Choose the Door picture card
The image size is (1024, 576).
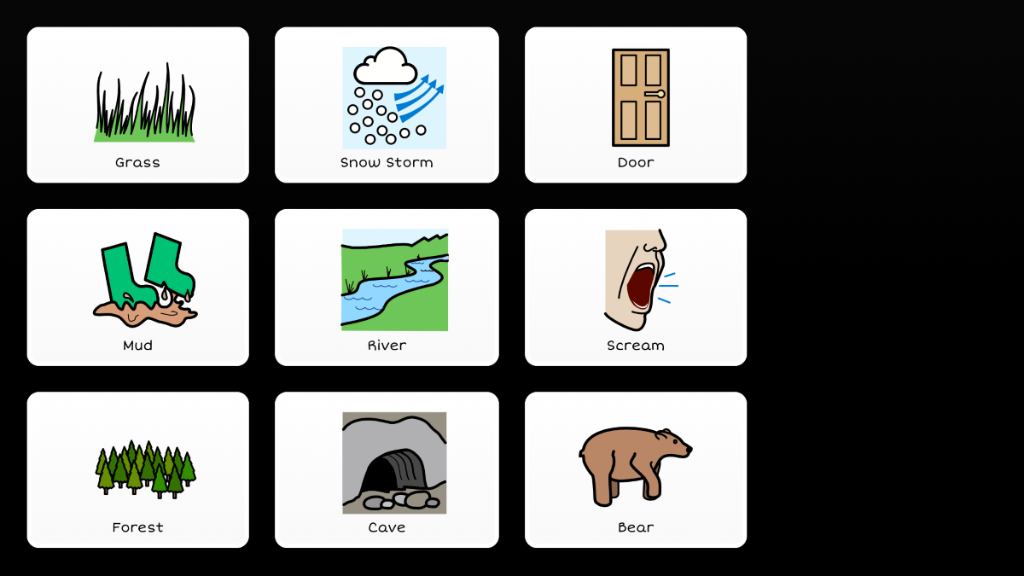pyautogui.click(x=636, y=105)
